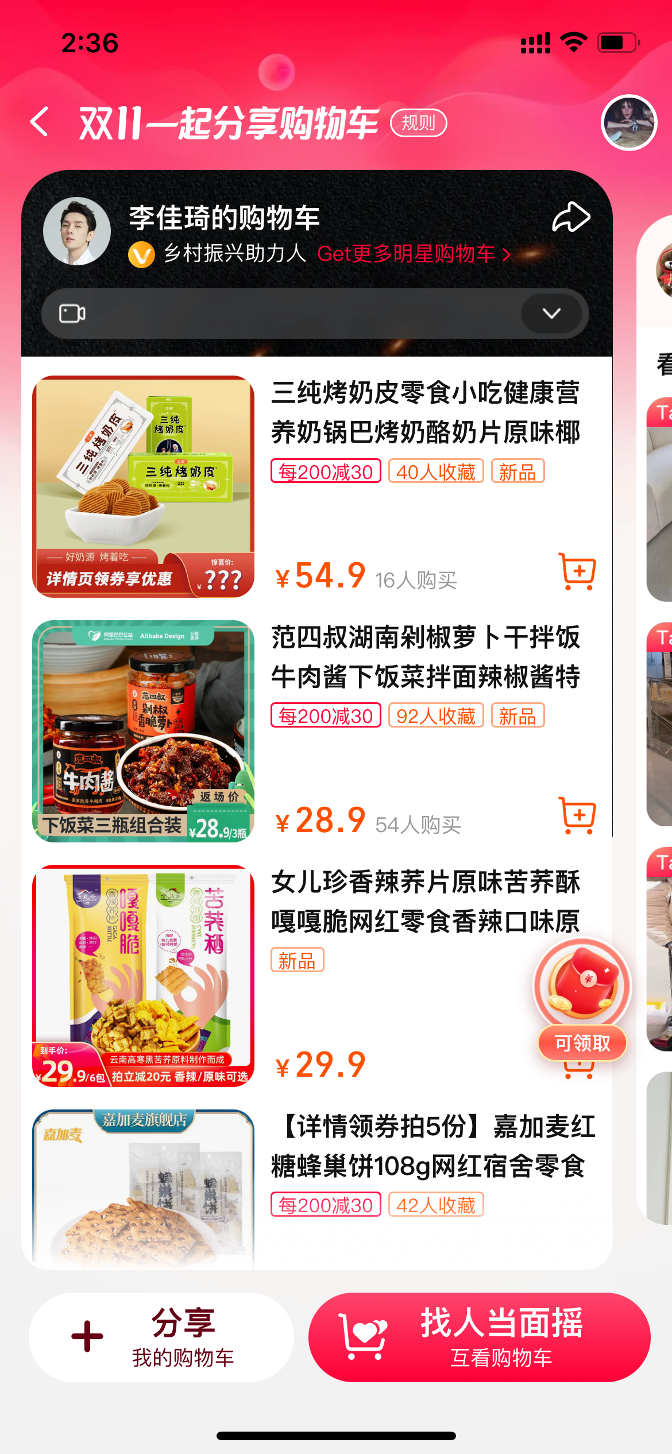Add 三纯烤奶皮 to cart
672x1454 pixels.
coord(577,571)
